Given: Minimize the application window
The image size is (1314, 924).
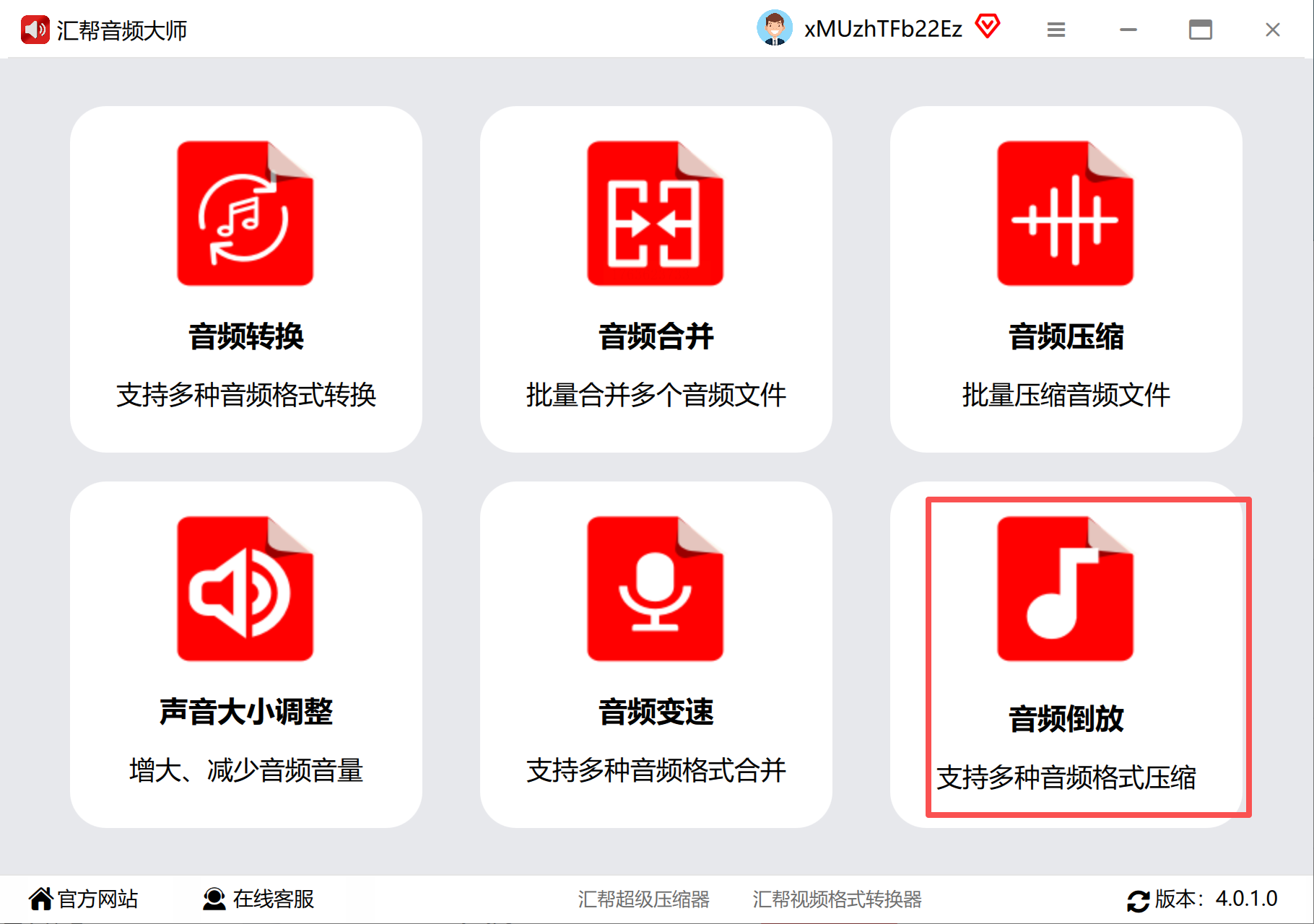Looking at the screenshot, I should tap(1128, 30).
